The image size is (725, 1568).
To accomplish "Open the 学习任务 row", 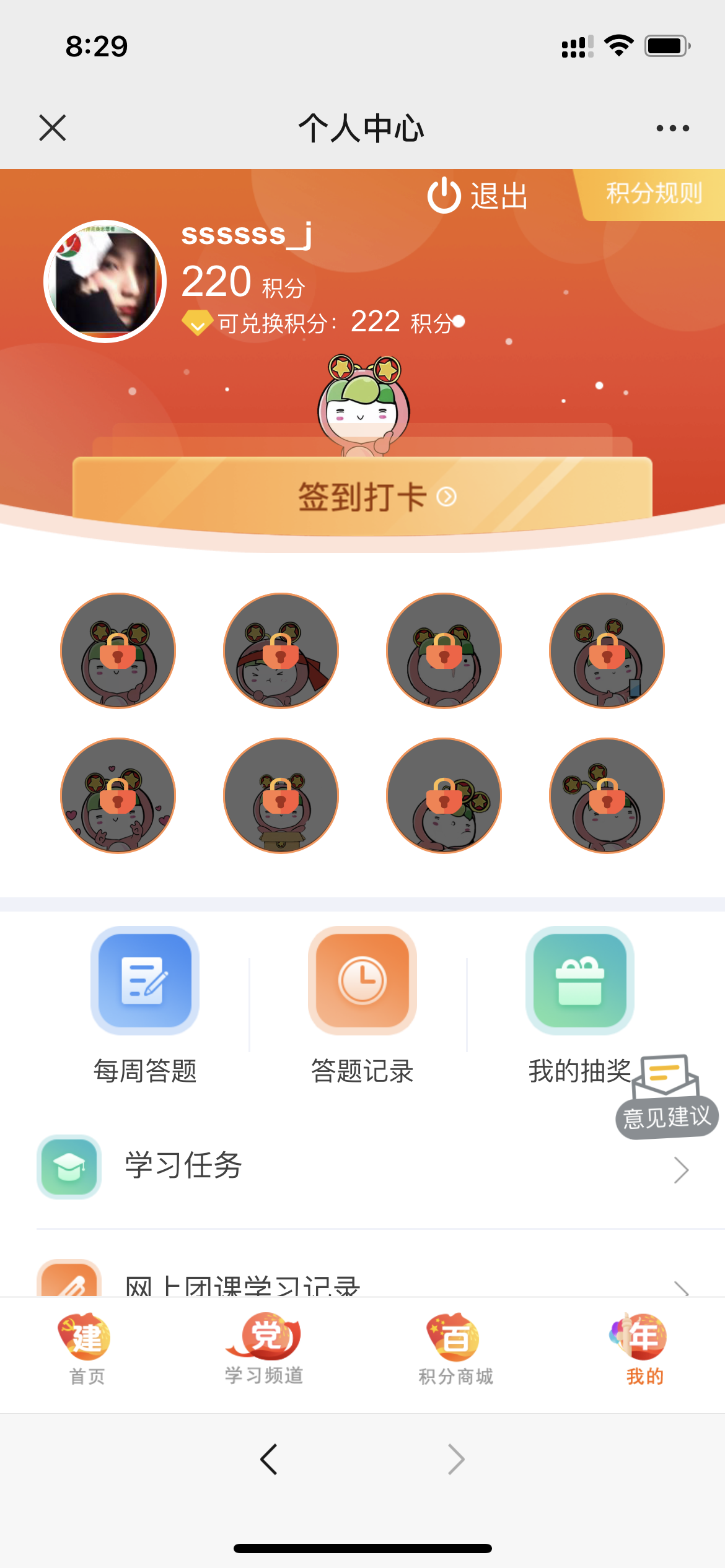I will click(362, 1167).
